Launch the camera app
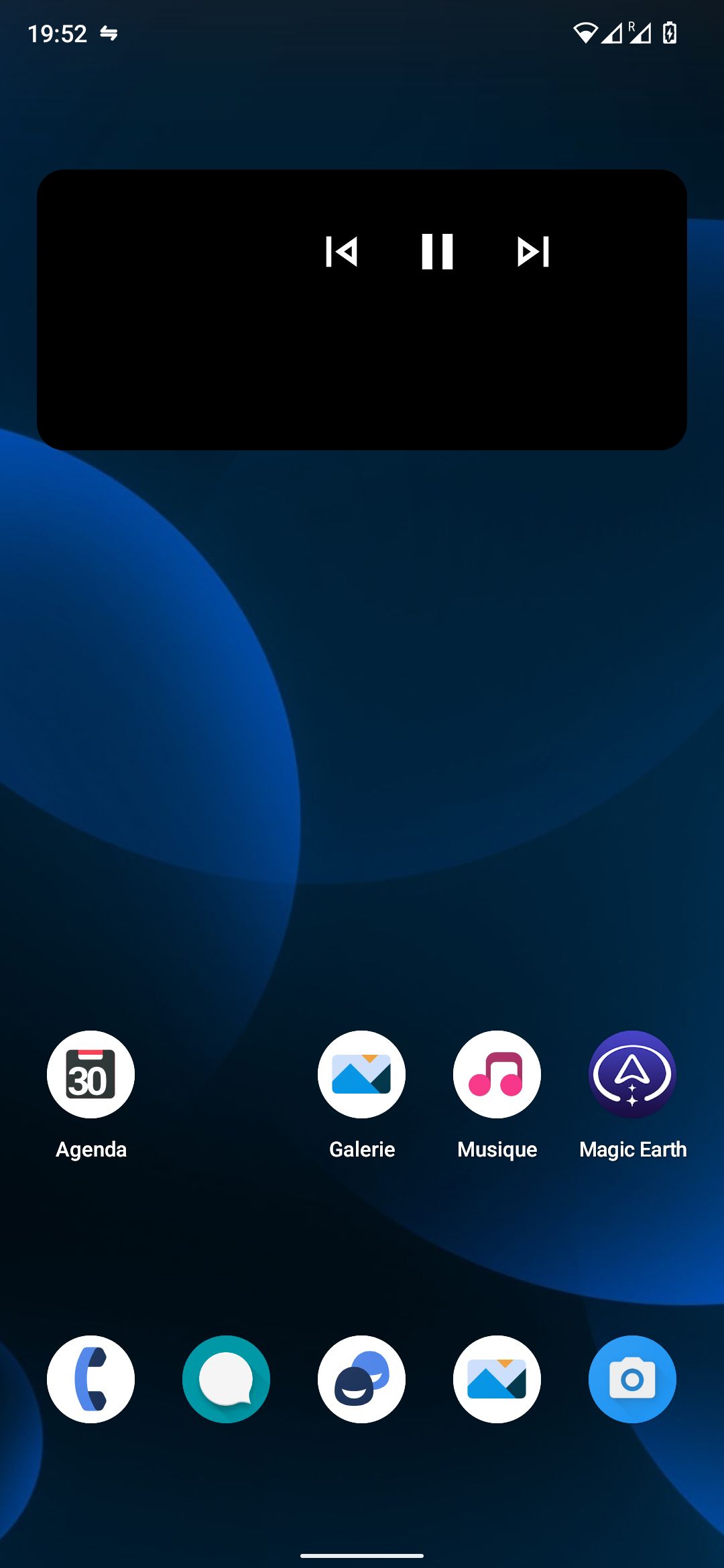The width and height of the screenshot is (724, 1568). point(632,1379)
